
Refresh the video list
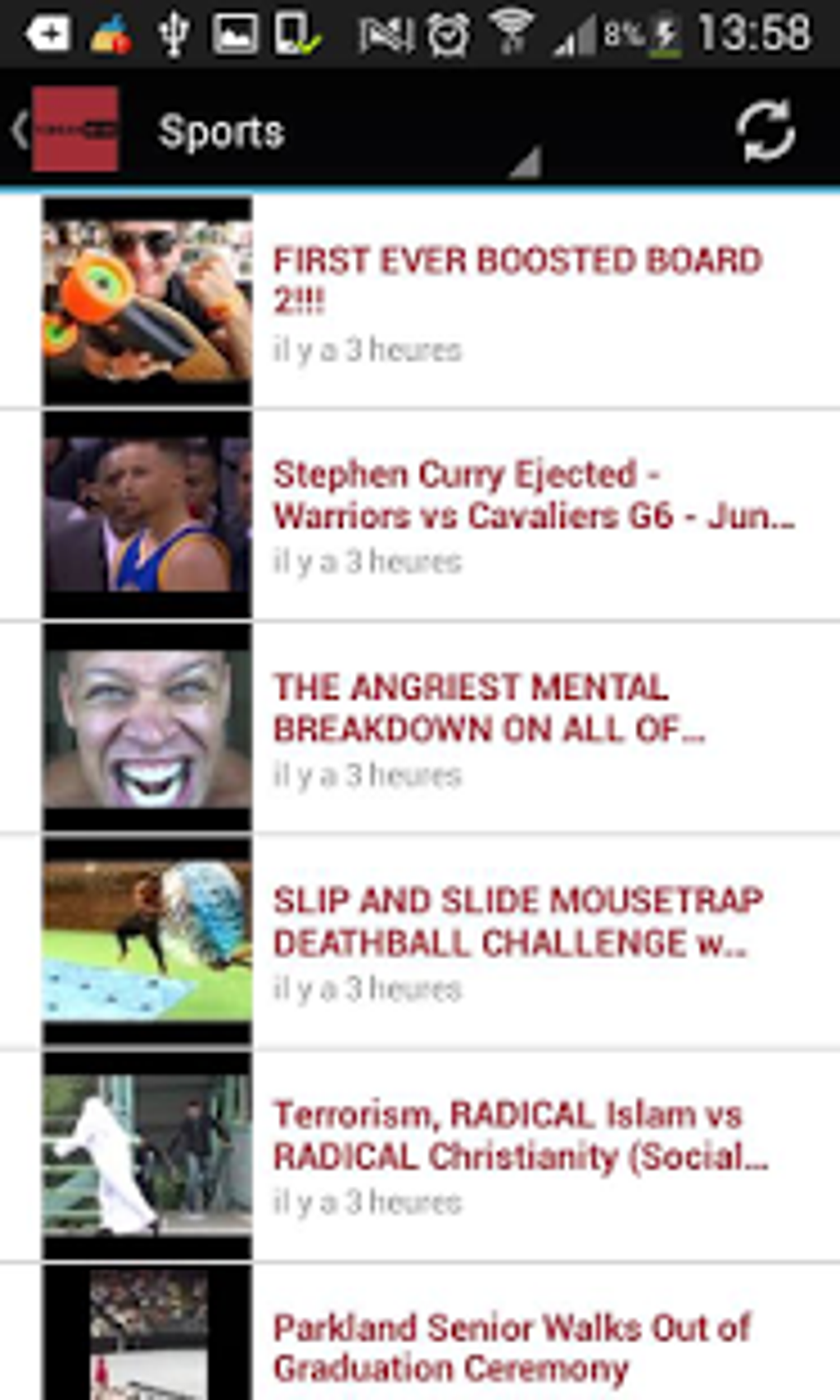click(x=765, y=131)
